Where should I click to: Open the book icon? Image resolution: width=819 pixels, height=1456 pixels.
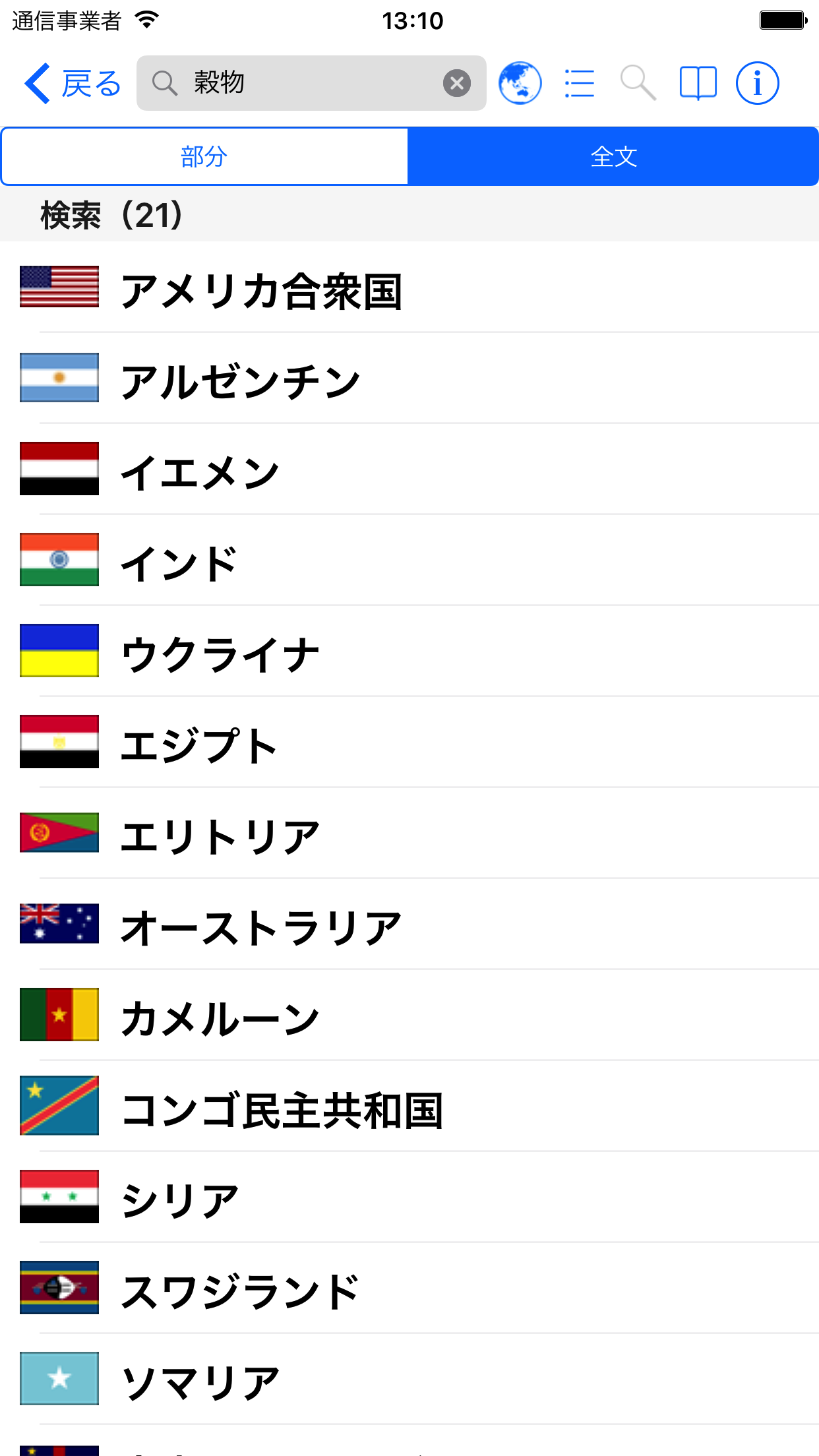tap(698, 84)
